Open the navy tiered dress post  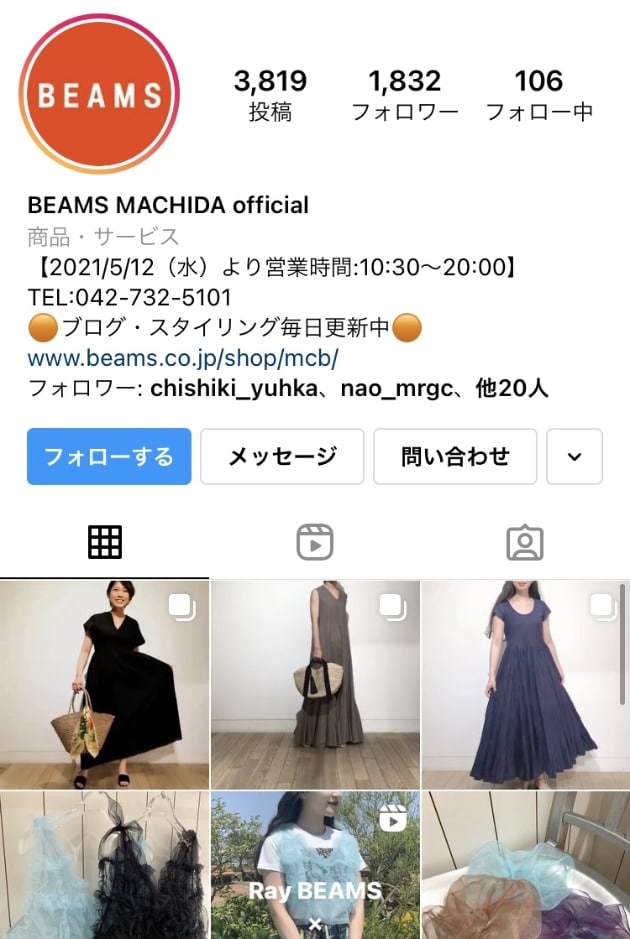(x=525, y=685)
